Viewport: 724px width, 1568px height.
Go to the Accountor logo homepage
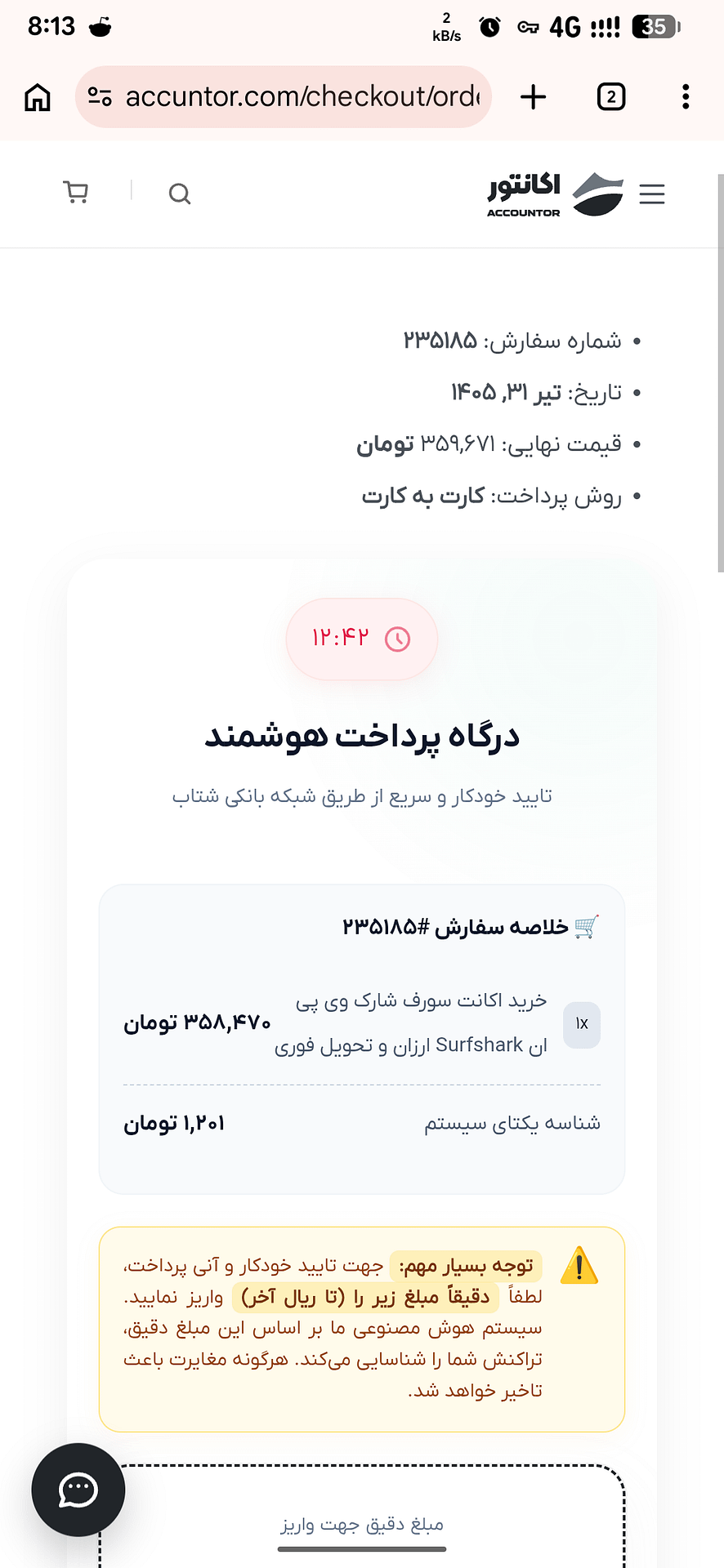556,194
